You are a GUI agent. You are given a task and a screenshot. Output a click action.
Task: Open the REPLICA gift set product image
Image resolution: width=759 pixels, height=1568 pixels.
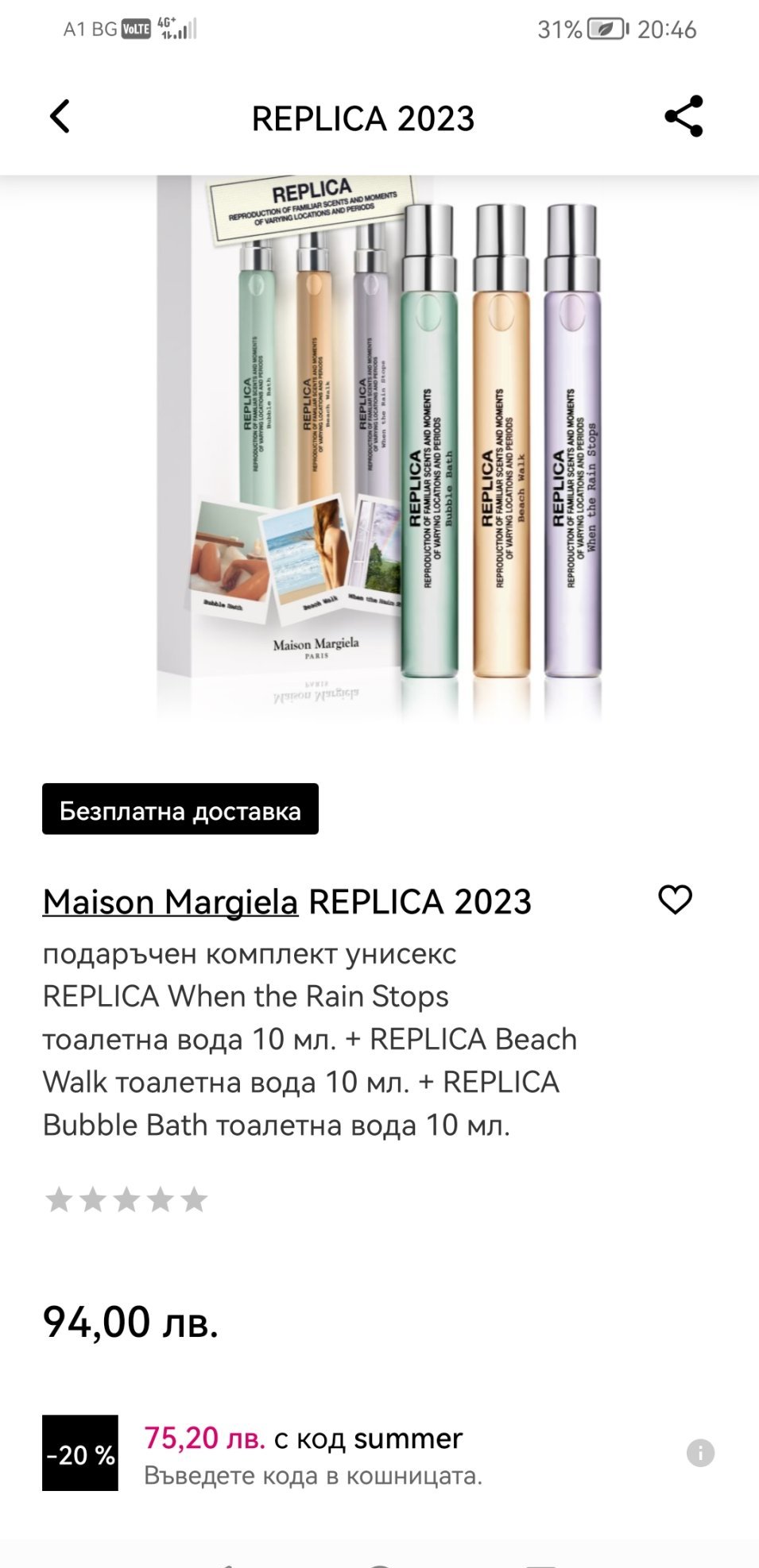tap(379, 445)
